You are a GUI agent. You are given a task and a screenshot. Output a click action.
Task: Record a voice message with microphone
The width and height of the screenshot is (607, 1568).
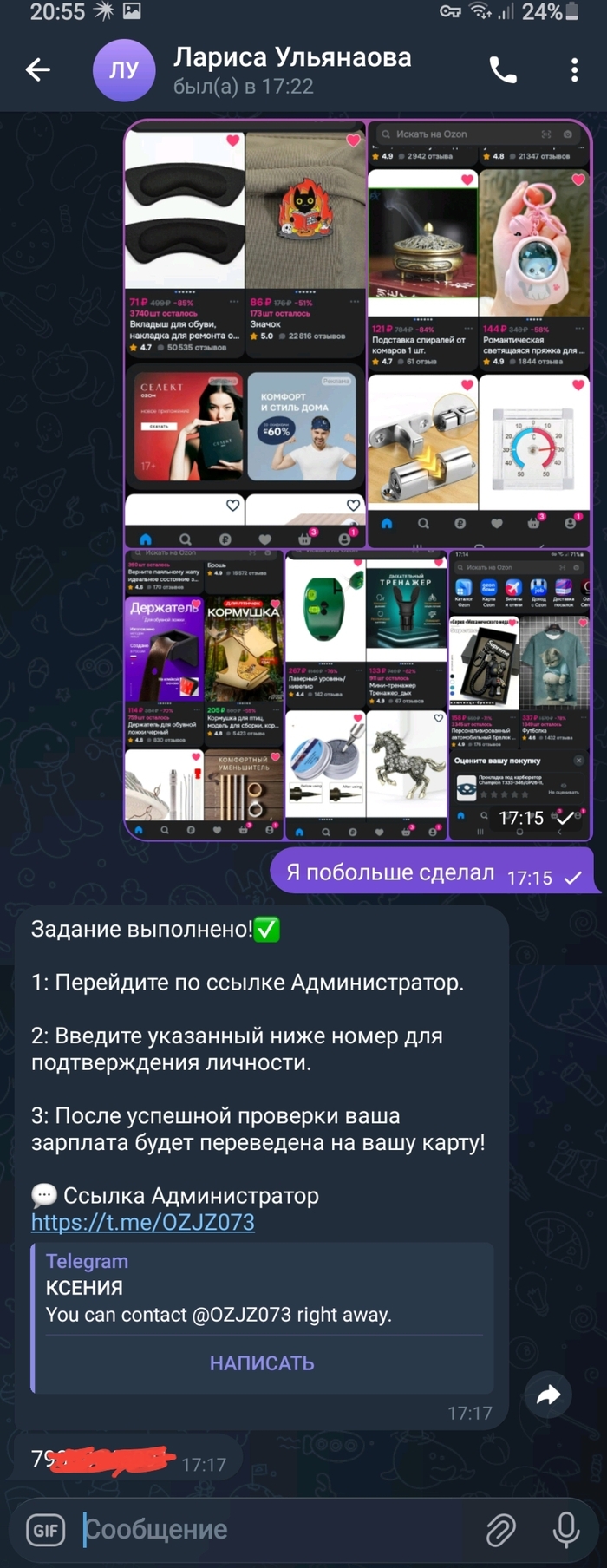[565, 1529]
